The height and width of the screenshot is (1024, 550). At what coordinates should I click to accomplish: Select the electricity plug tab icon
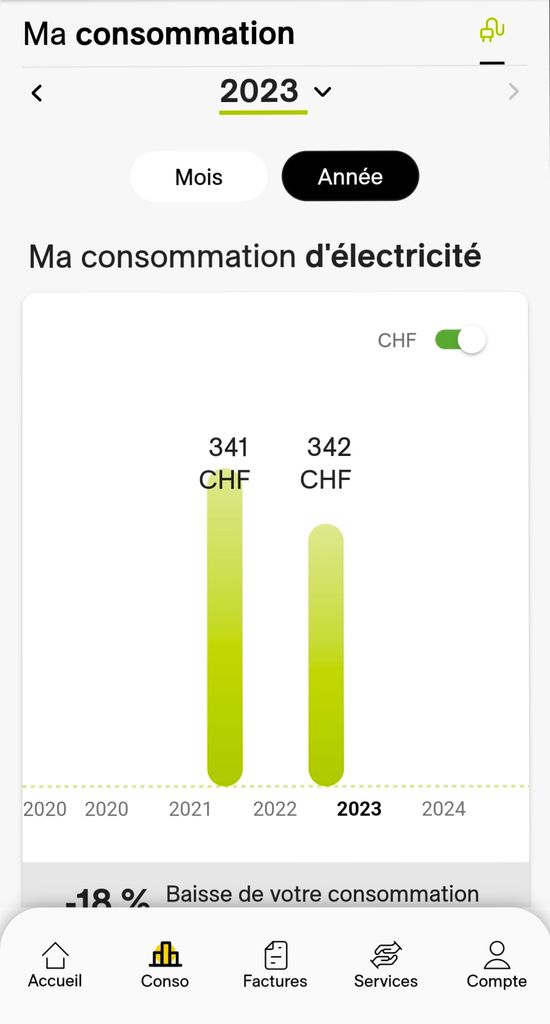click(x=492, y=31)
